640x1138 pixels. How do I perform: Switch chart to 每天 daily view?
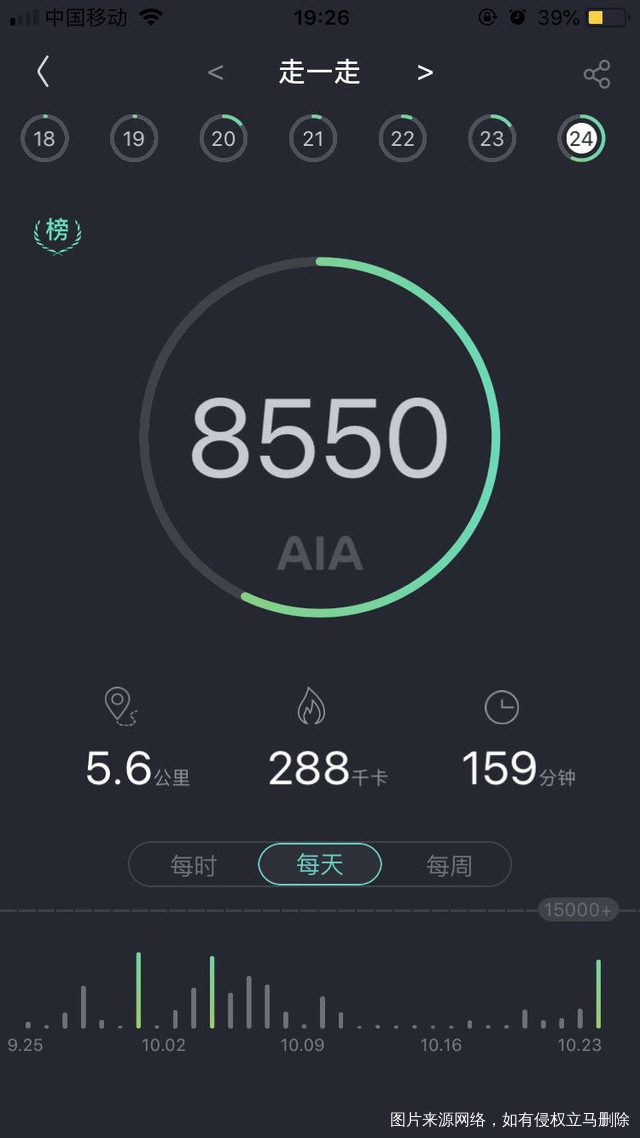pos(320,865)
